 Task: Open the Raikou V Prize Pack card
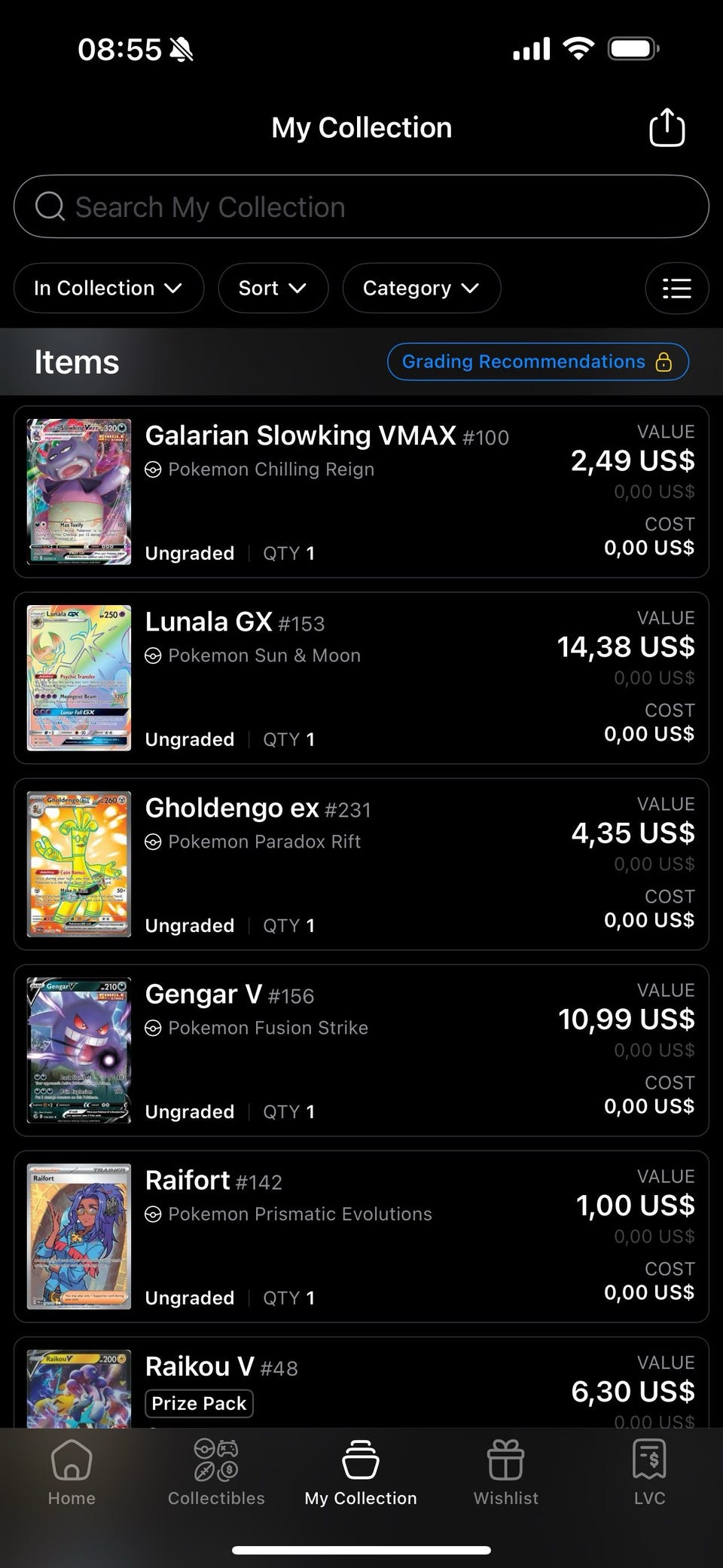tap(361, 1385)
